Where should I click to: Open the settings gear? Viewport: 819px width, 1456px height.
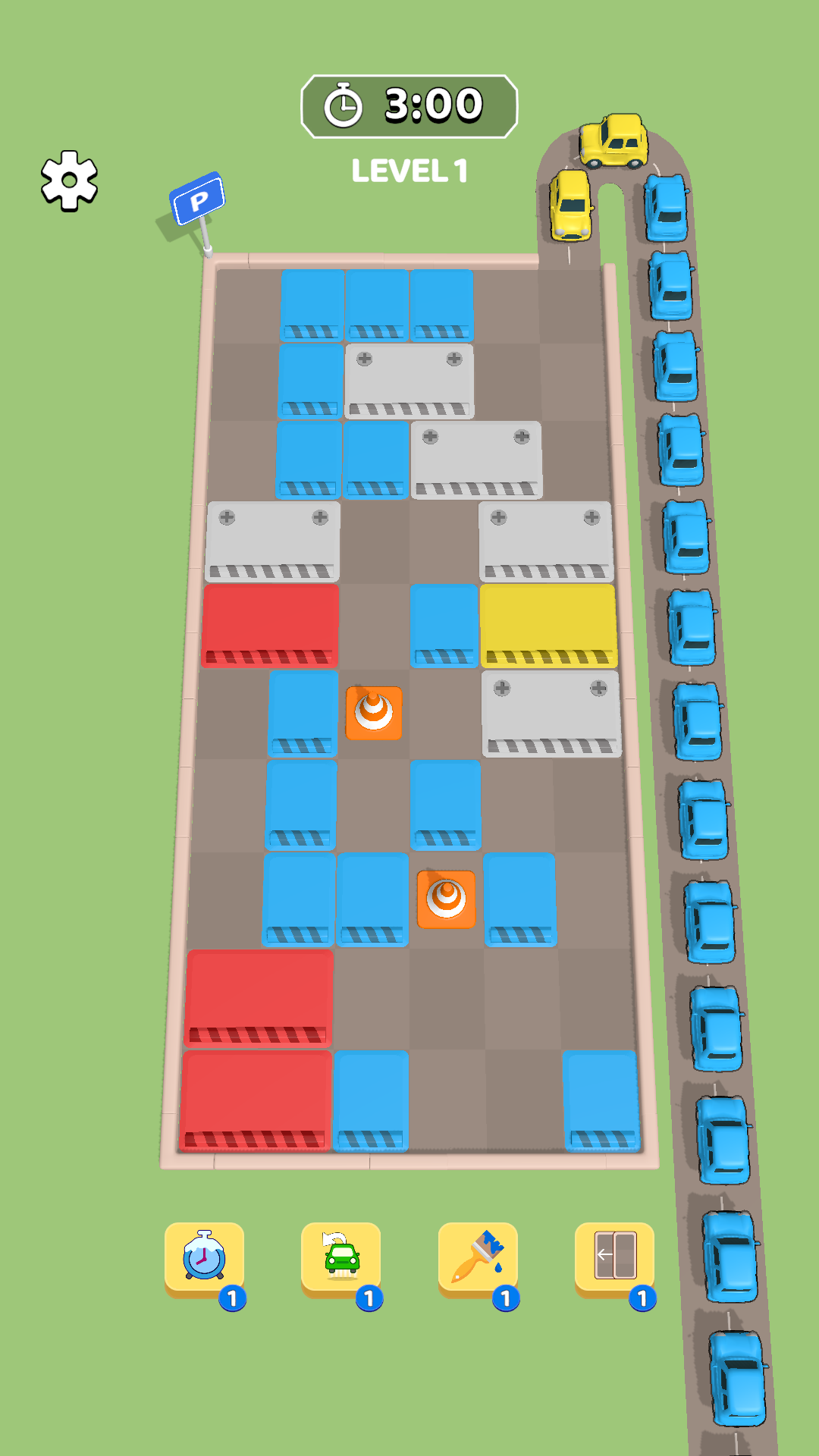[69, 180]
